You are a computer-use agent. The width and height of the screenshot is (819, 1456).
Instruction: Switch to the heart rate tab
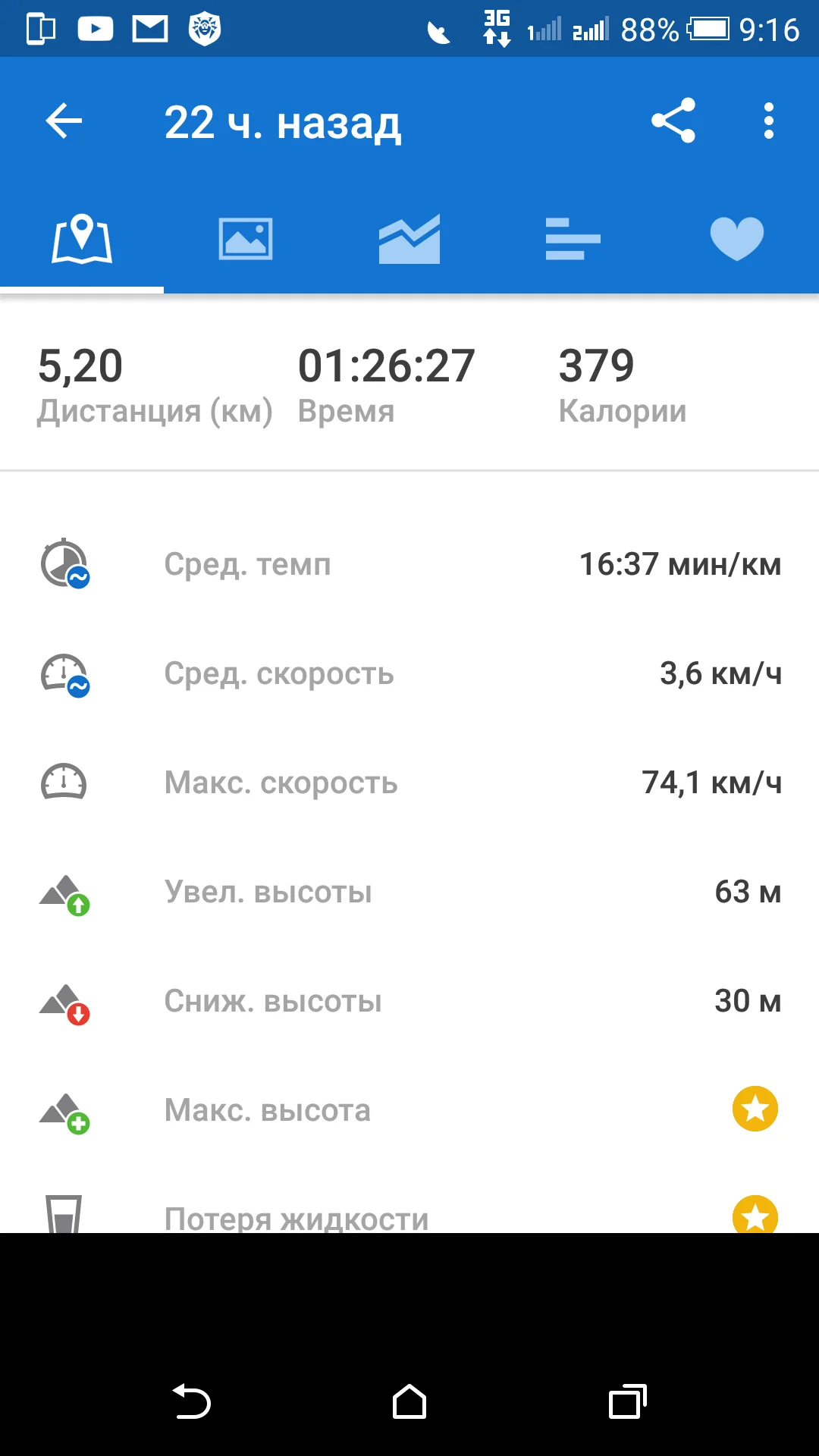[737, 240]
